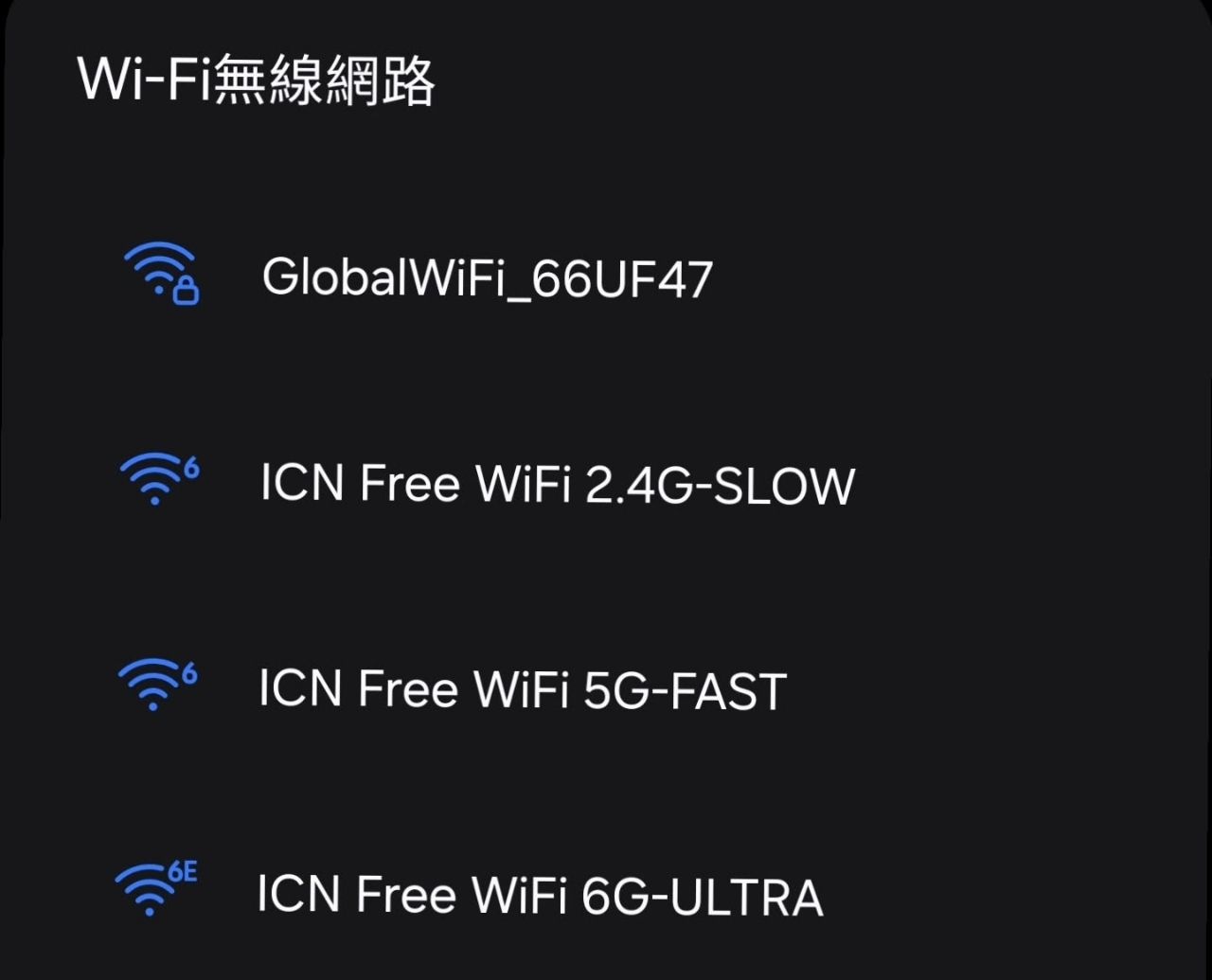
Task: Connect to GlobalWiFi_66UF47 network
Action: click(606, 277)
